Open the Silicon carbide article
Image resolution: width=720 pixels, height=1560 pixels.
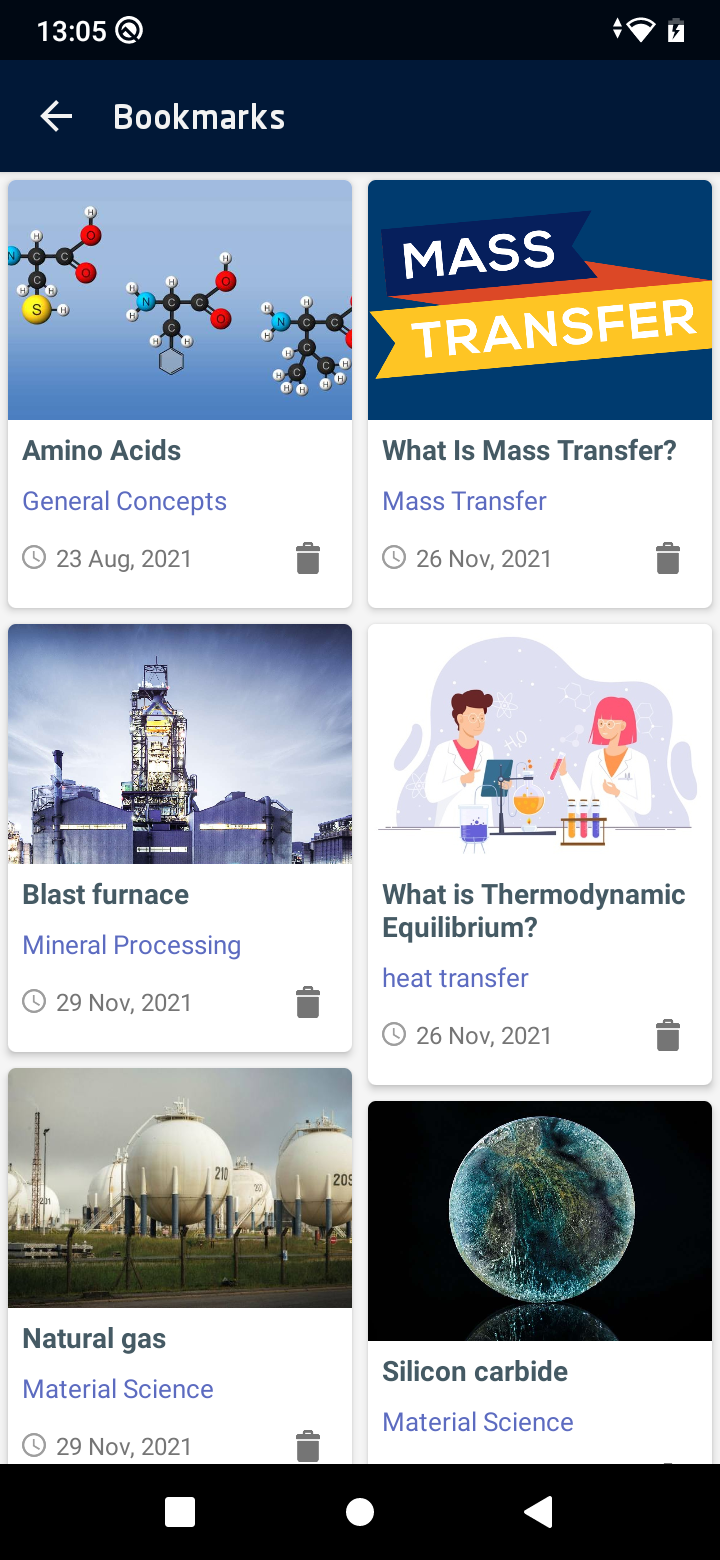pyautogui.click(x=474, y=1371)
